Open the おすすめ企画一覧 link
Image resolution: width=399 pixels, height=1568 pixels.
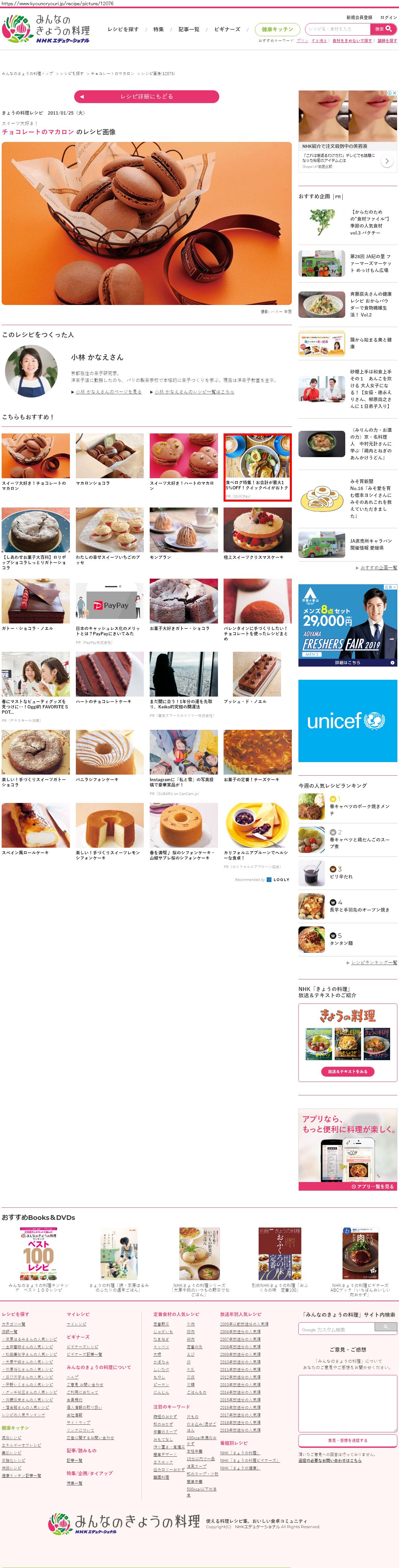[x=378, y=567]
